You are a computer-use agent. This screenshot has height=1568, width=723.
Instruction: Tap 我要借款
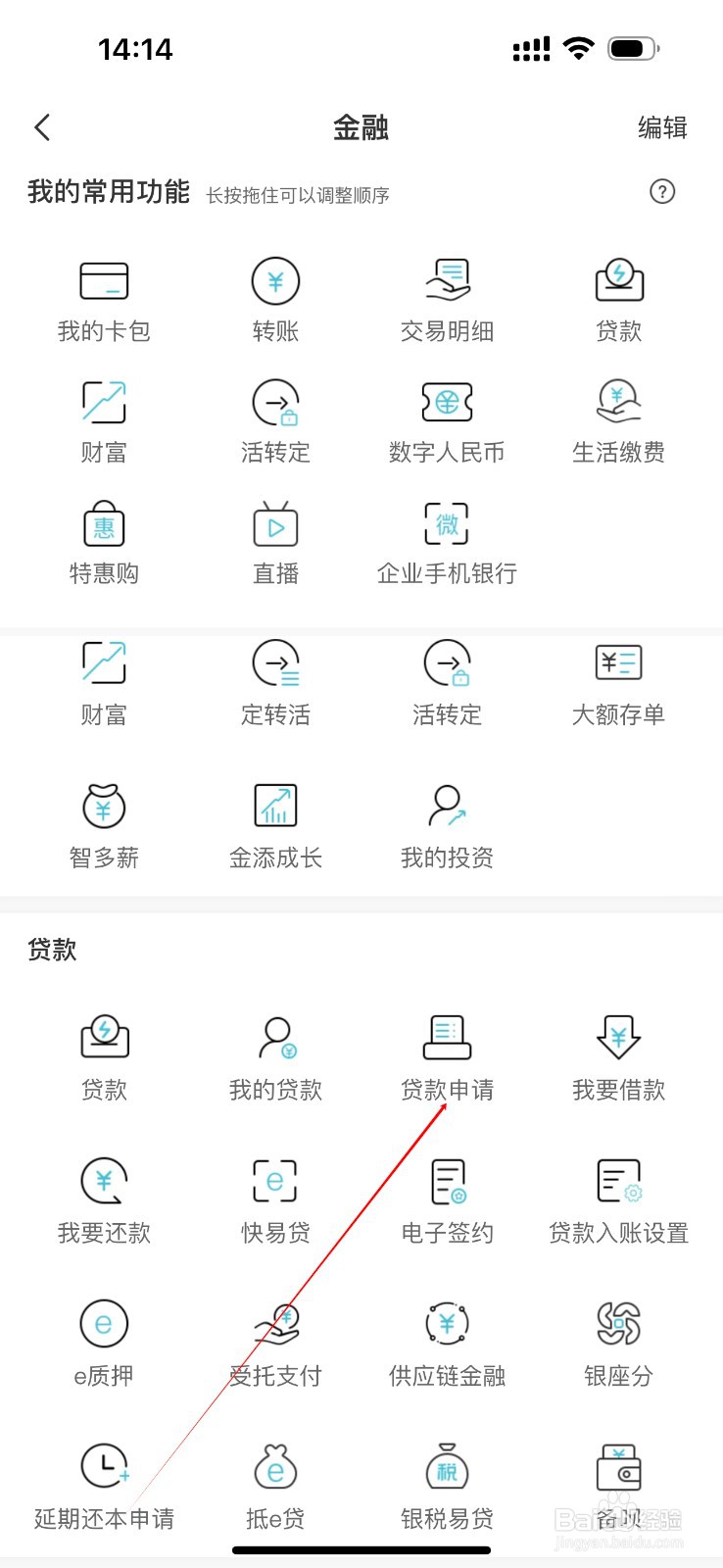[x=619, y=1059]
